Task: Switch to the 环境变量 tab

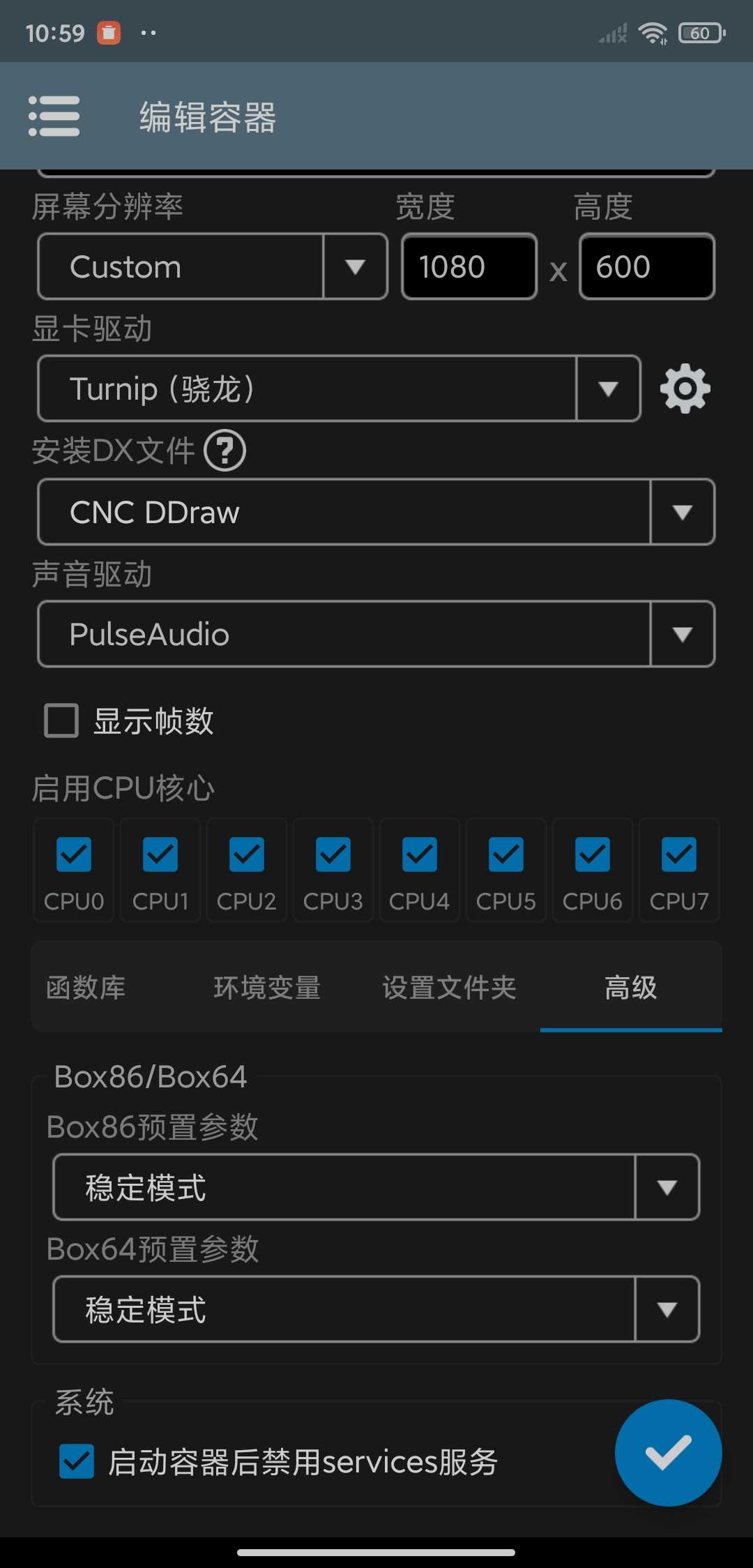Action: pos(267,987)
